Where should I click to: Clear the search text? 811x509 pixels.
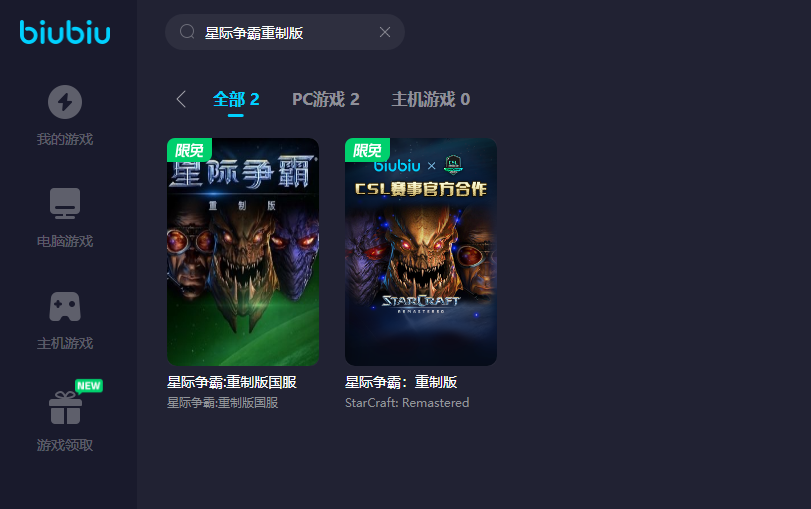pyautogui.click(x=385, y=32)
